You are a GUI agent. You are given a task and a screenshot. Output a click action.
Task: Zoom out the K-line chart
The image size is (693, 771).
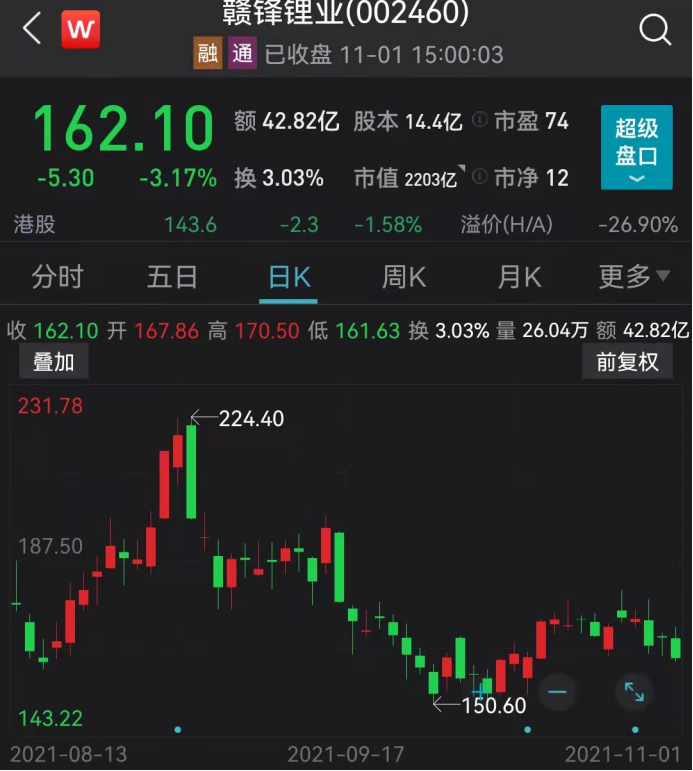(557, 691)
